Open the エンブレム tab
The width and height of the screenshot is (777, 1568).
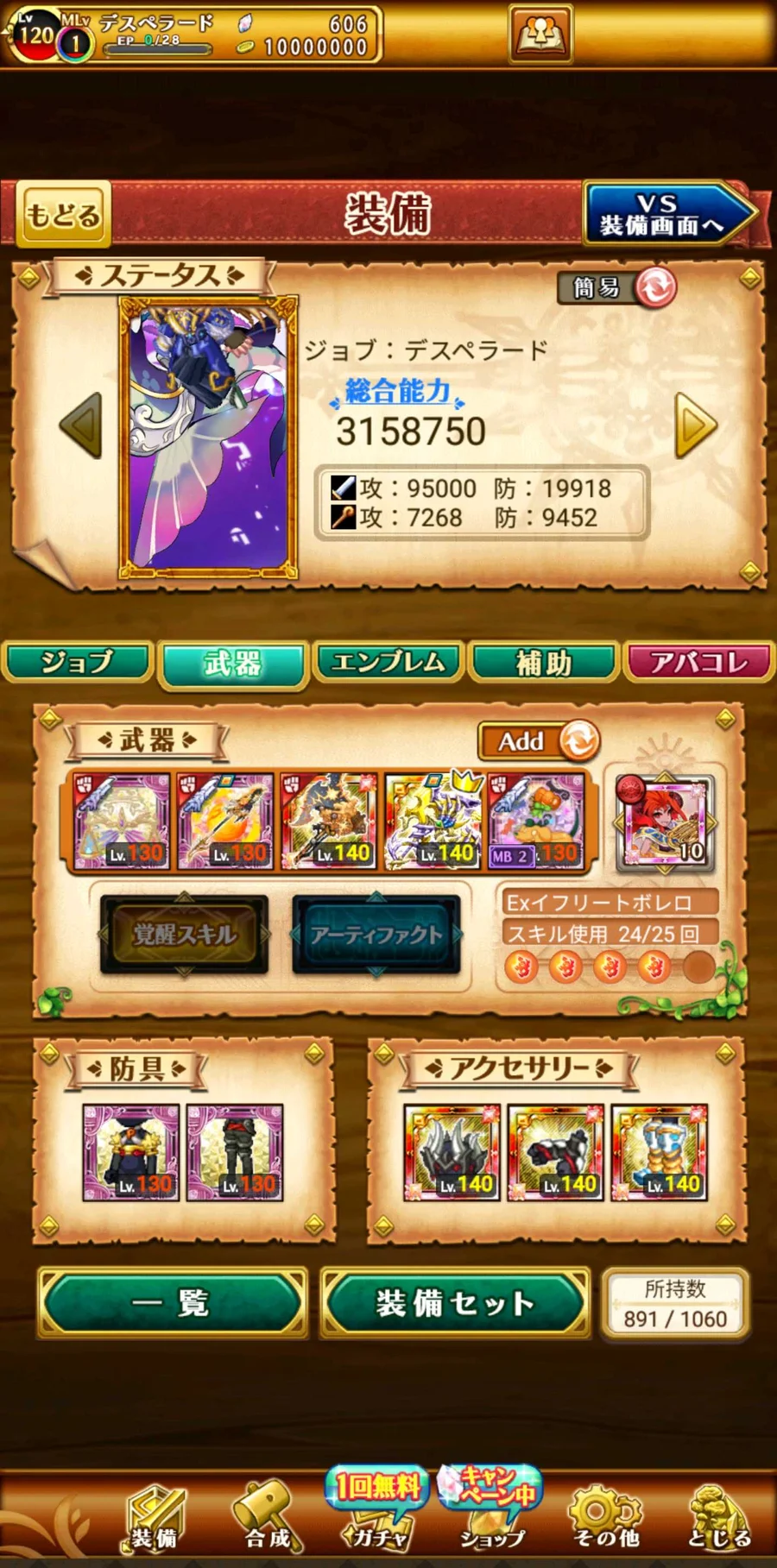coord(388,663)
